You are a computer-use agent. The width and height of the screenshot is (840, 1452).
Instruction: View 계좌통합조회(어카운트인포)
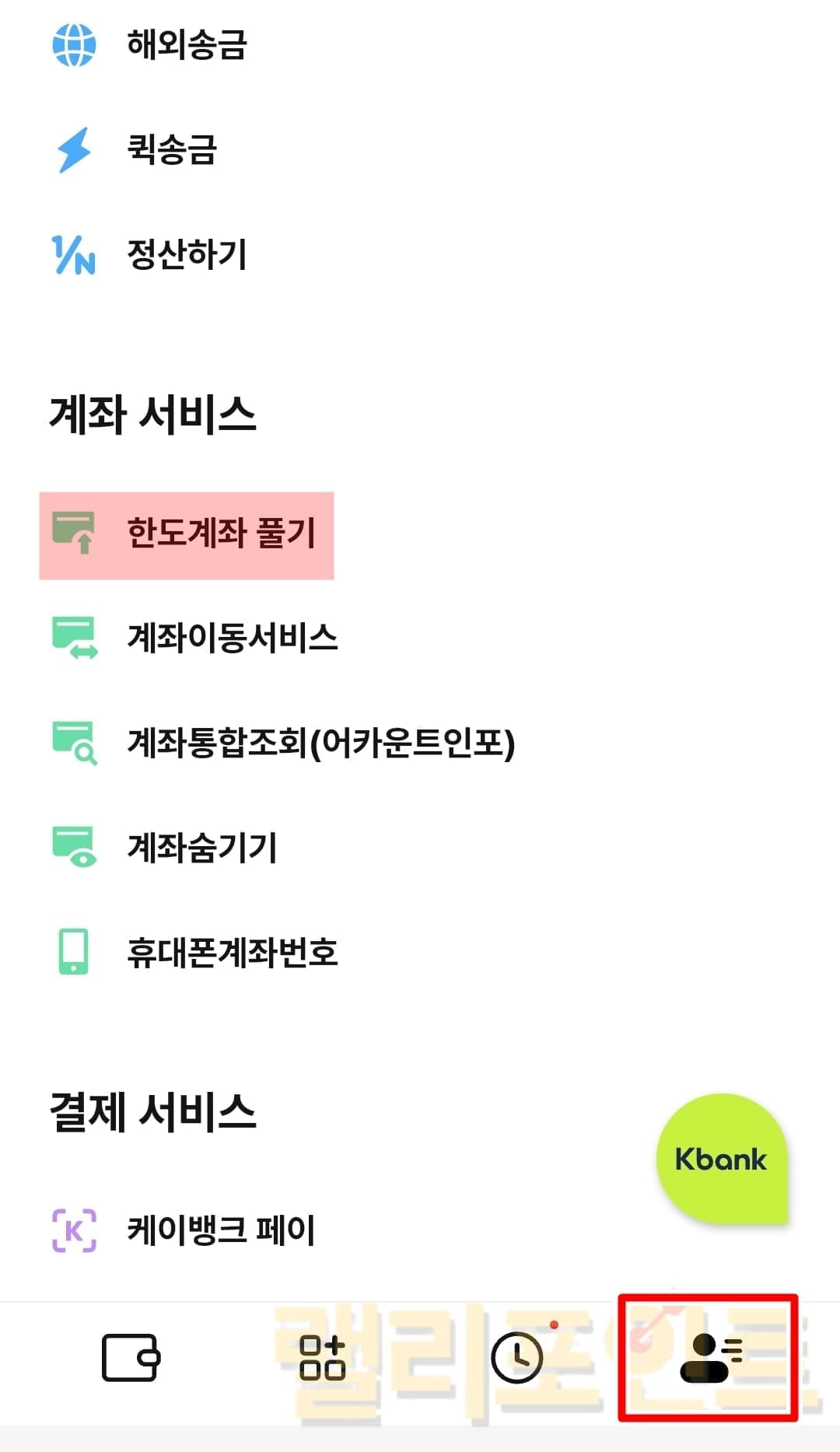pyautogui.click(x=320, y=743)
